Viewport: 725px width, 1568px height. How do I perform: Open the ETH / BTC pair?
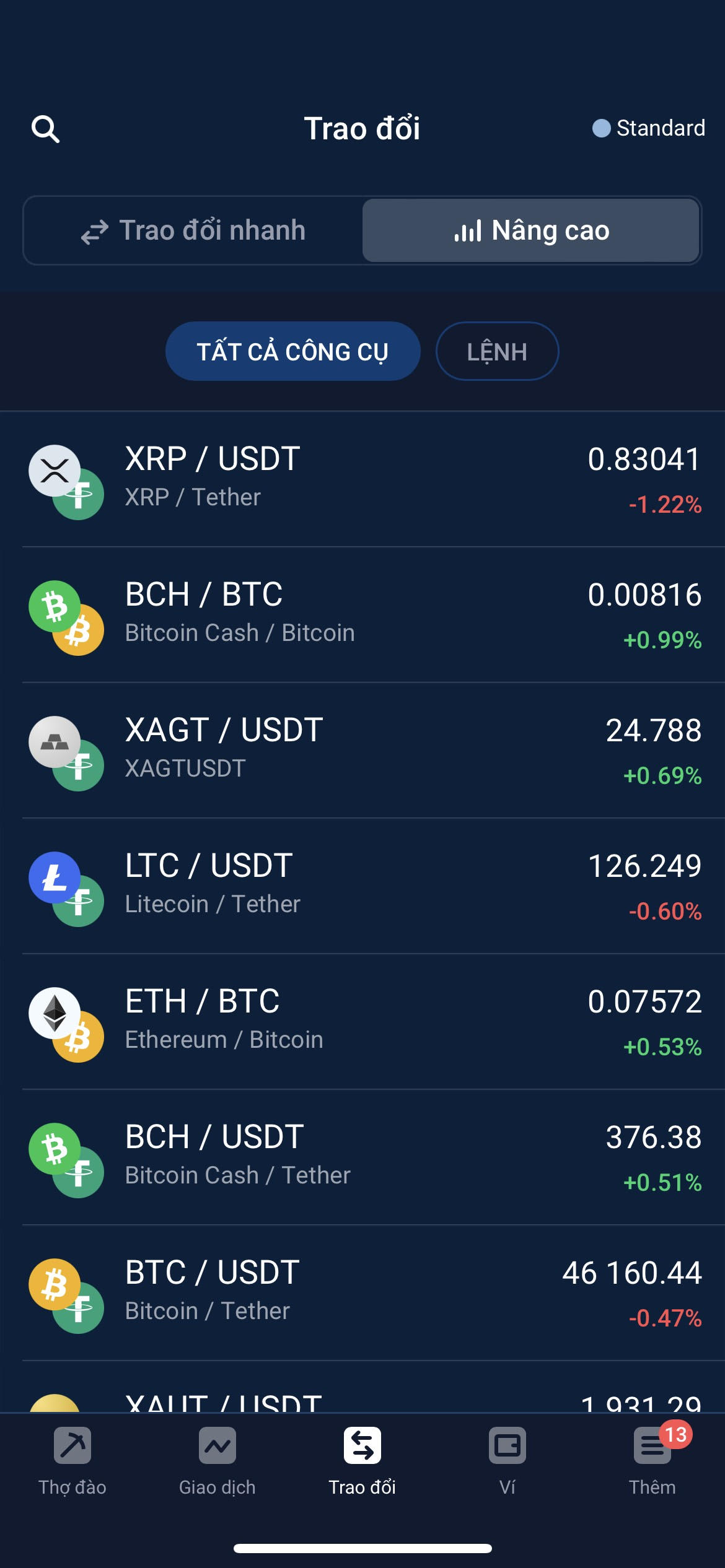pyautogui.click(x=362, y=1022)
